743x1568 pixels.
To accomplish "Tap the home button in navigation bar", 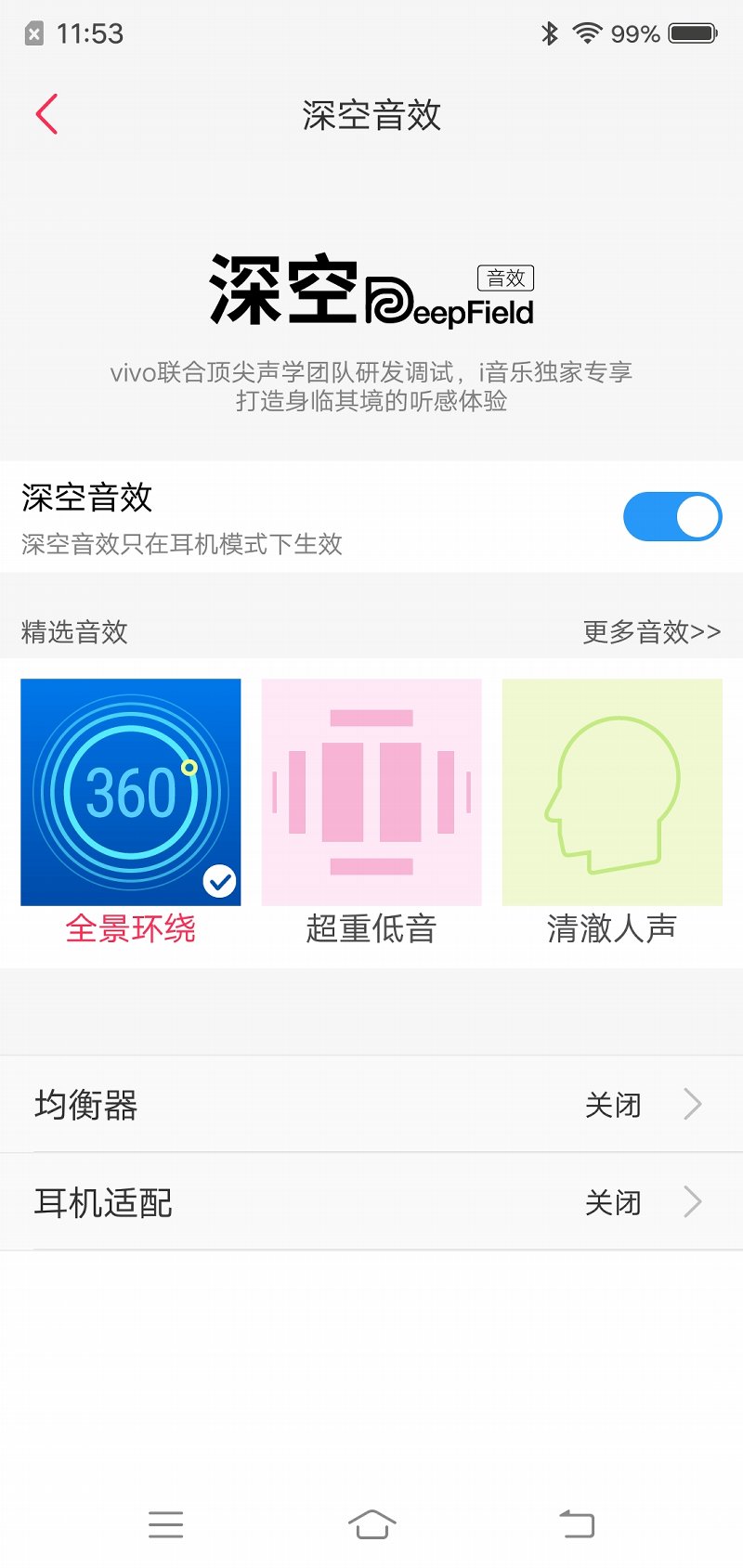I will (371, 1523).
